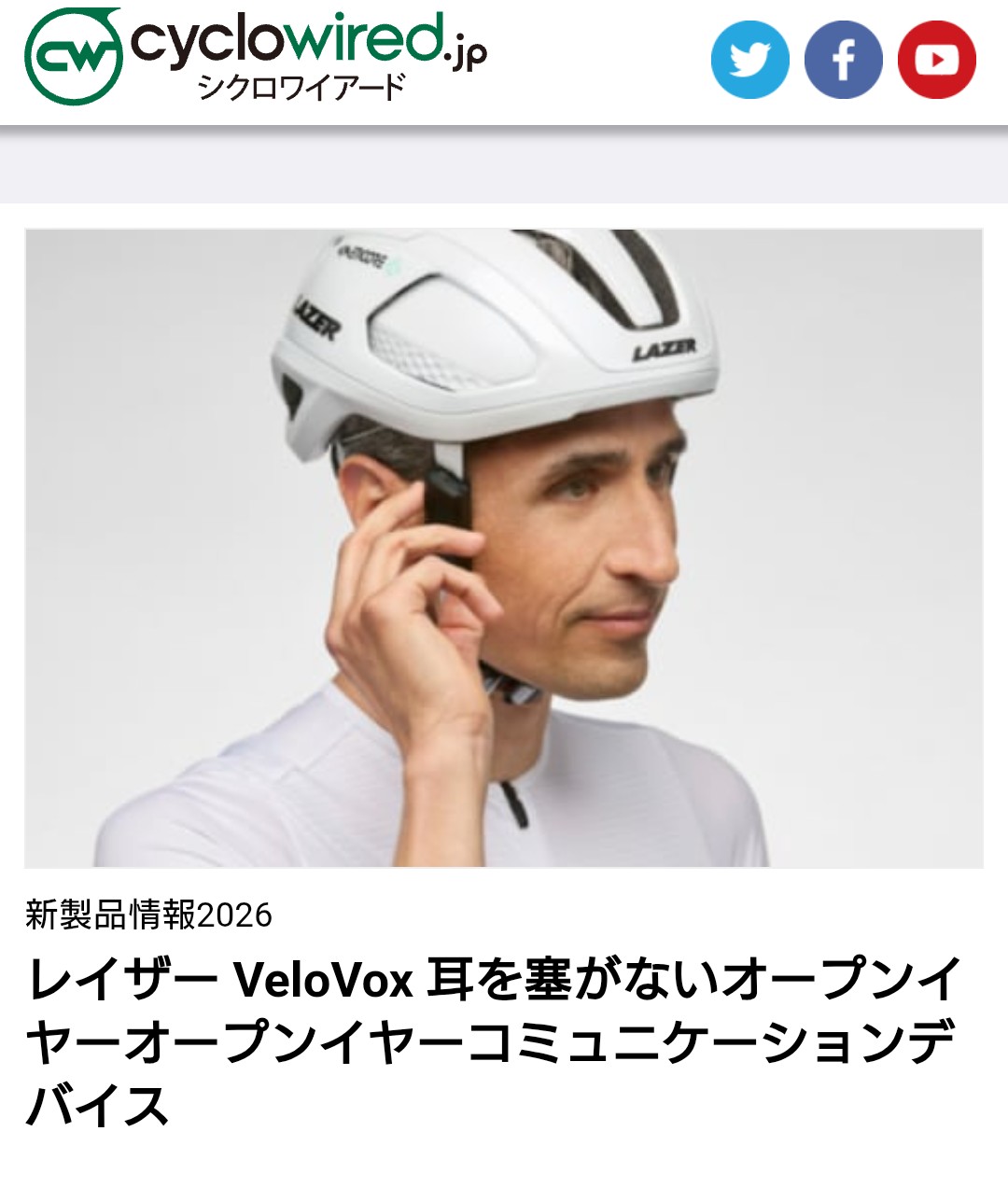Open the cyclowired Facebook page

click(843, 61)
